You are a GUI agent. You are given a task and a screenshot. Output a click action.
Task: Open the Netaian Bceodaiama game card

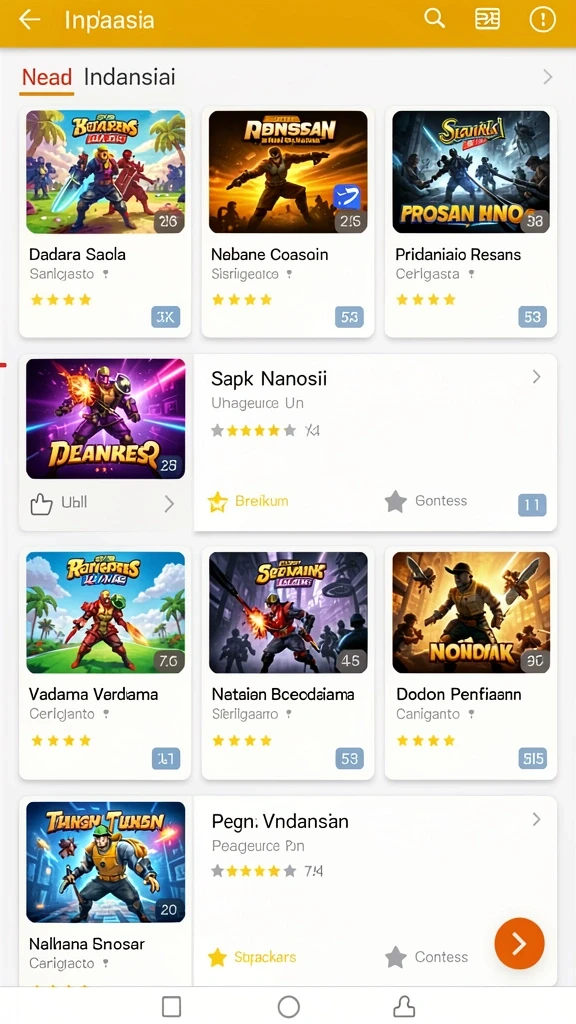pos(288,663)
